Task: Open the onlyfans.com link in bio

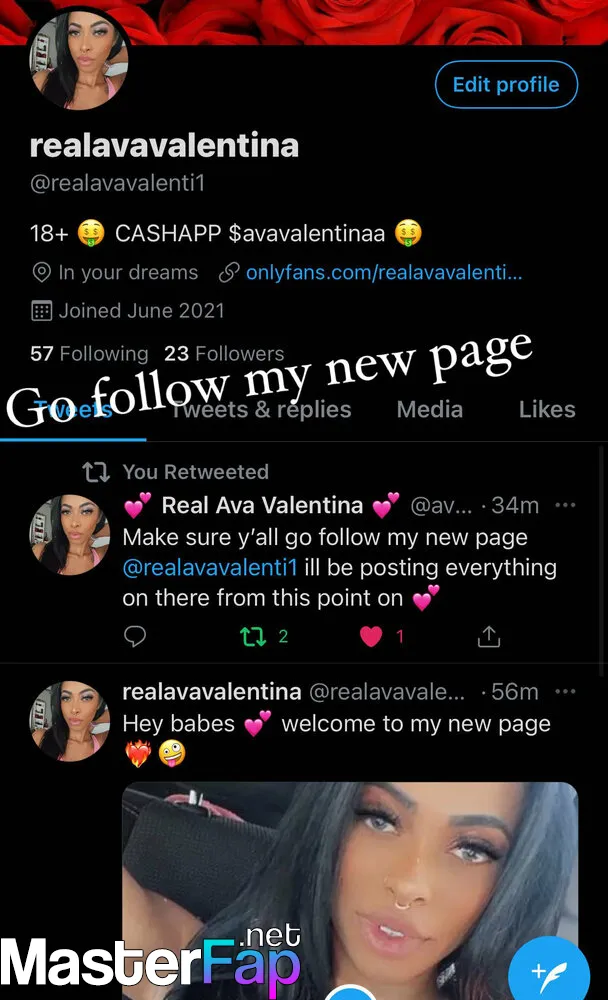Action: click(383, 272)
